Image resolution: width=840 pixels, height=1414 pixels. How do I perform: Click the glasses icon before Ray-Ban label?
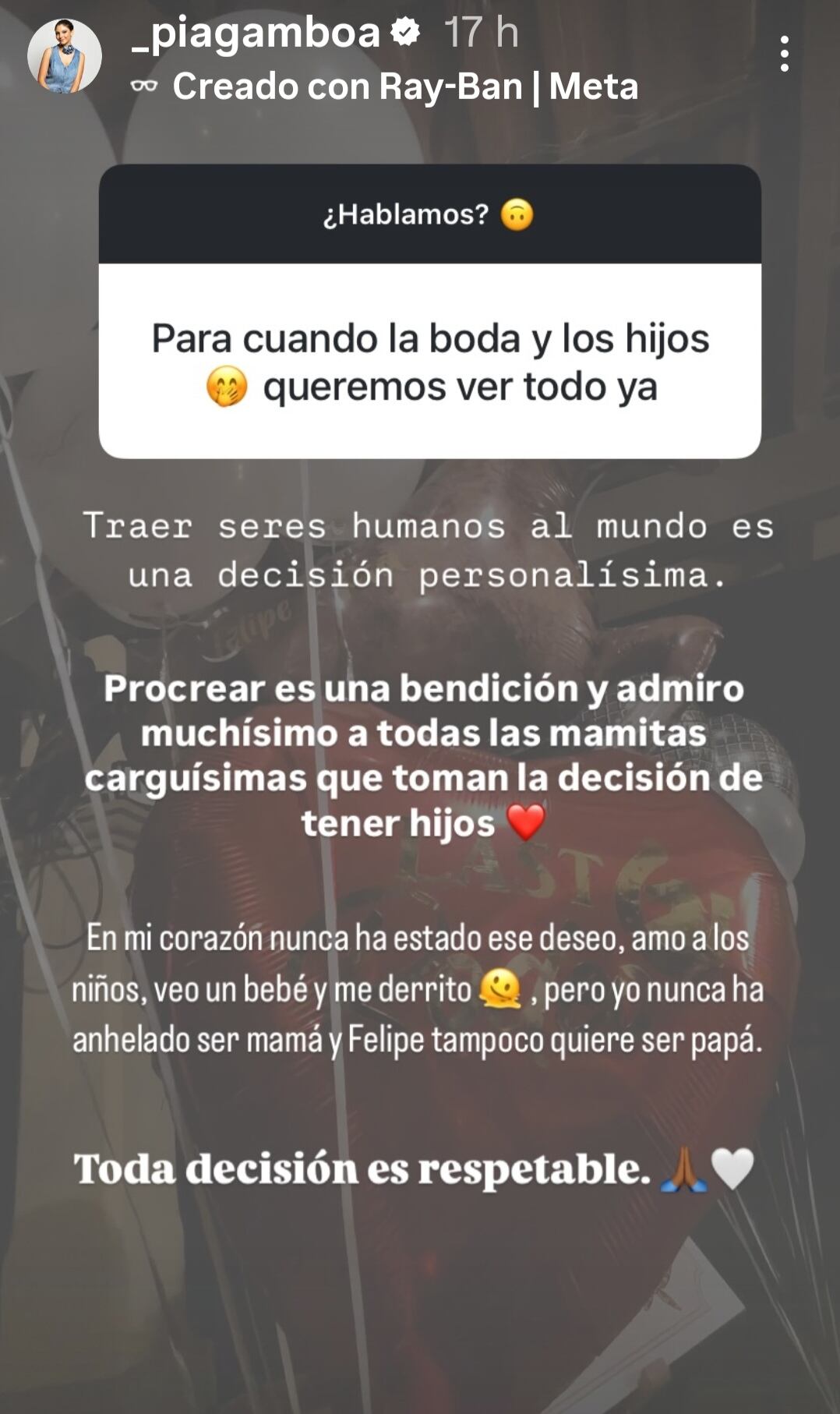pyautogui.click(x=144, y=88)
